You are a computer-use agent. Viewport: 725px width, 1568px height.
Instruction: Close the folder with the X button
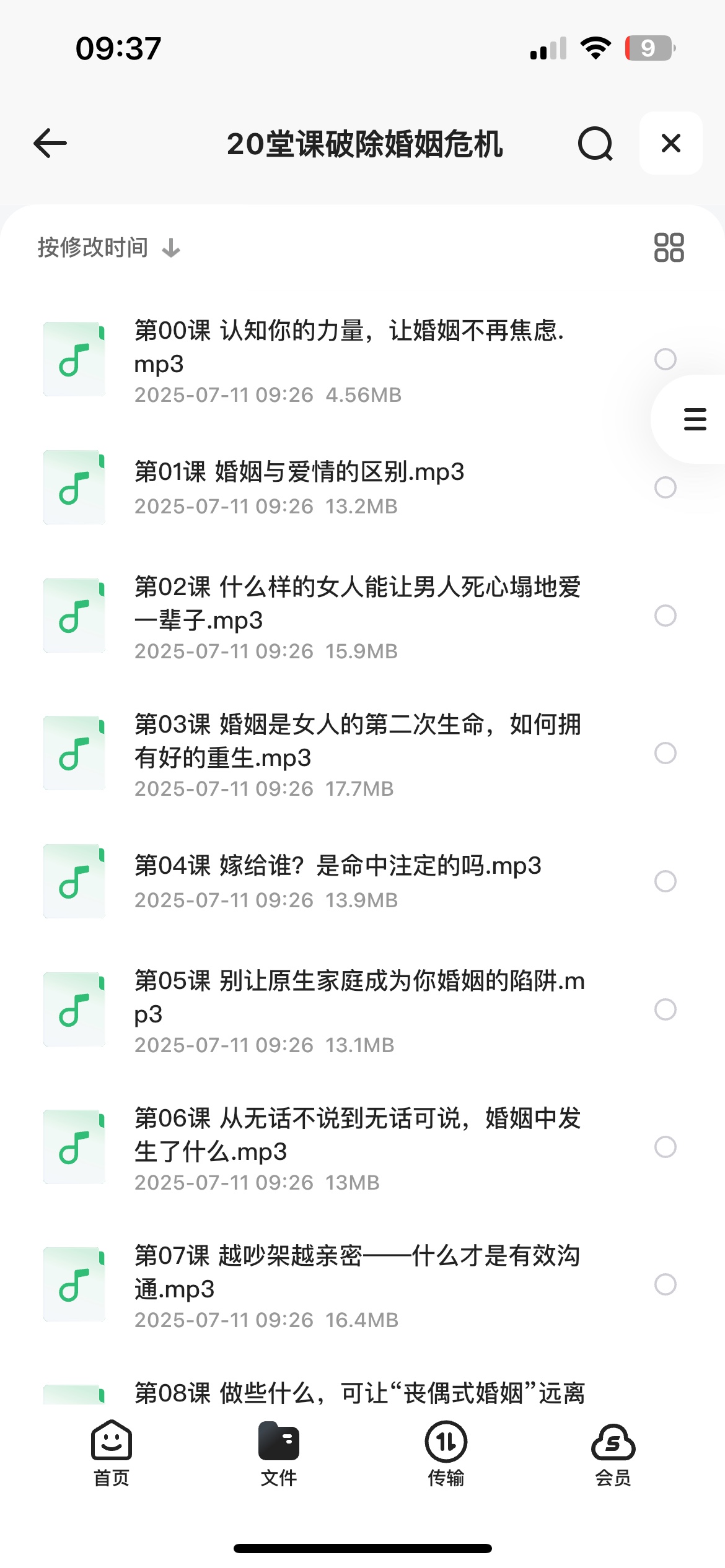coord(671,143)
